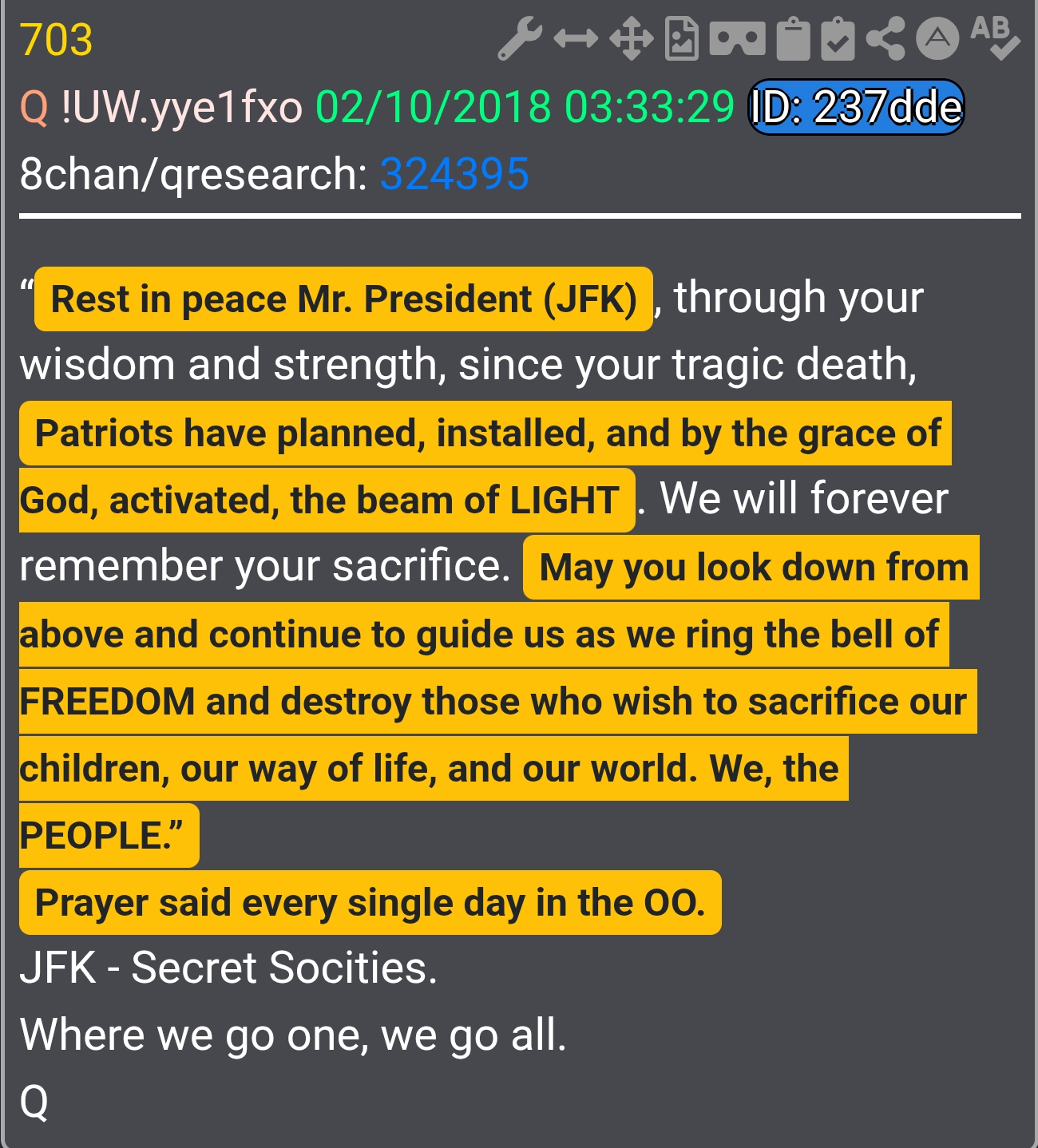
Task: Open the linked post number 324395
Action: pos(454,174)
